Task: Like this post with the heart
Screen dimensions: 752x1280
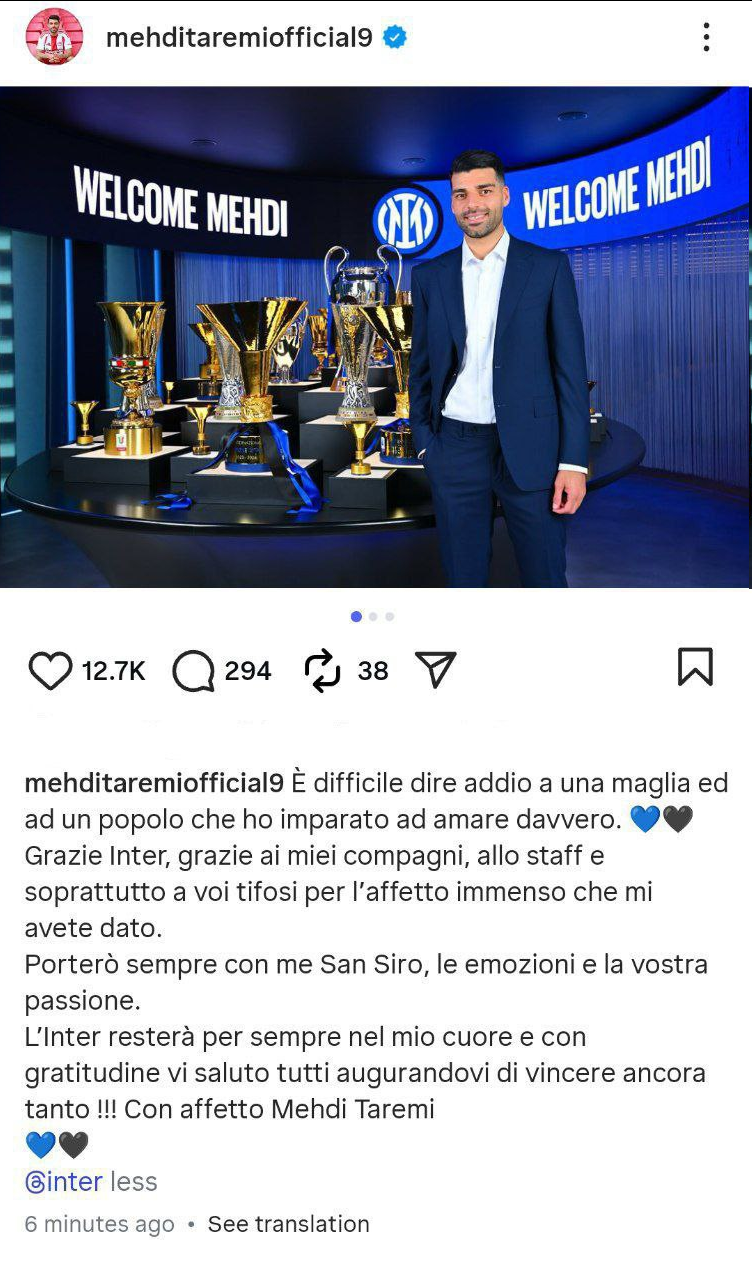Action: pos(50,671)
